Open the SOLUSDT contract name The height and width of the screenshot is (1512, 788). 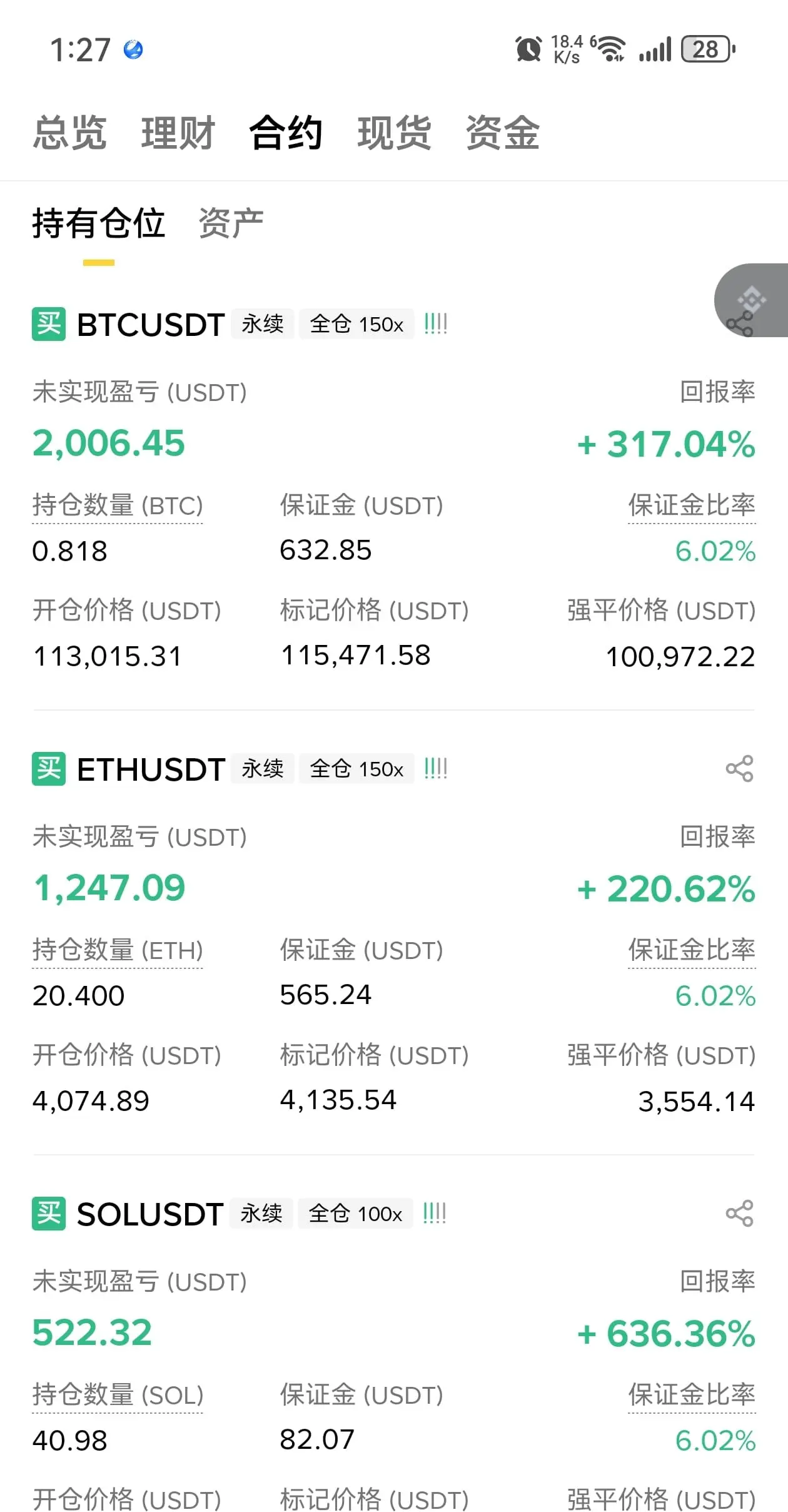[150, 1214]
